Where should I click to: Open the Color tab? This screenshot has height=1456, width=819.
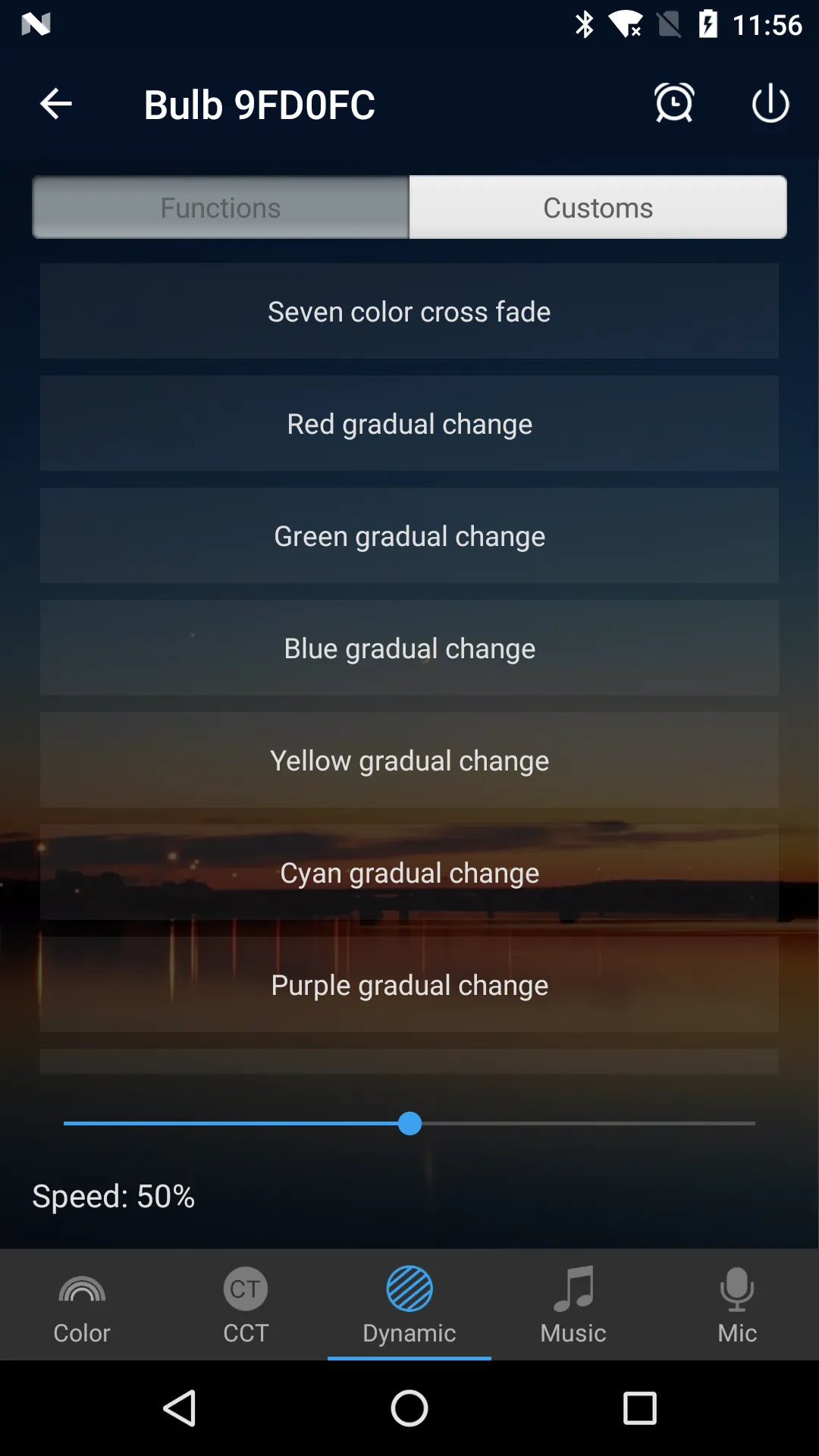point(82,1304)
